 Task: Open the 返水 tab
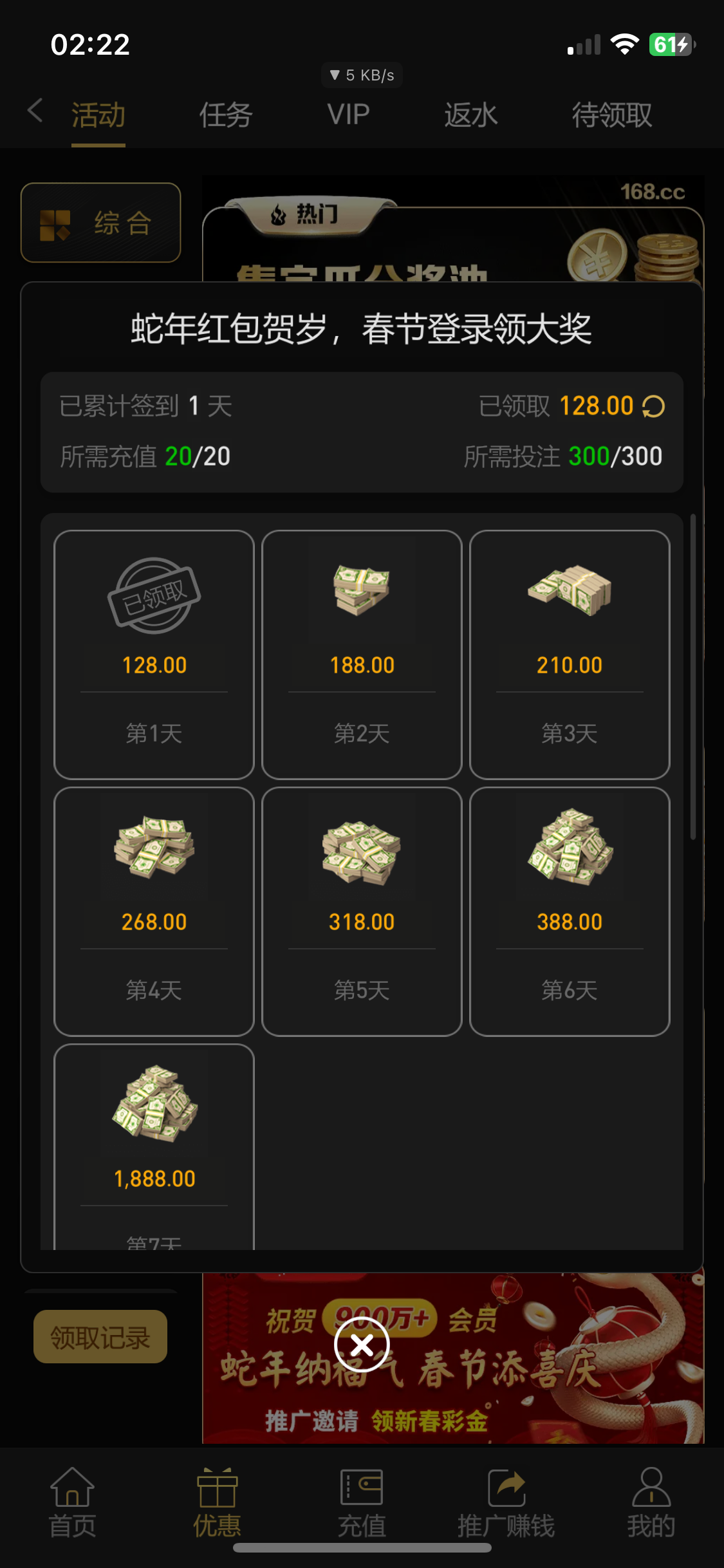pyautogui.click(x=470, y=115)
